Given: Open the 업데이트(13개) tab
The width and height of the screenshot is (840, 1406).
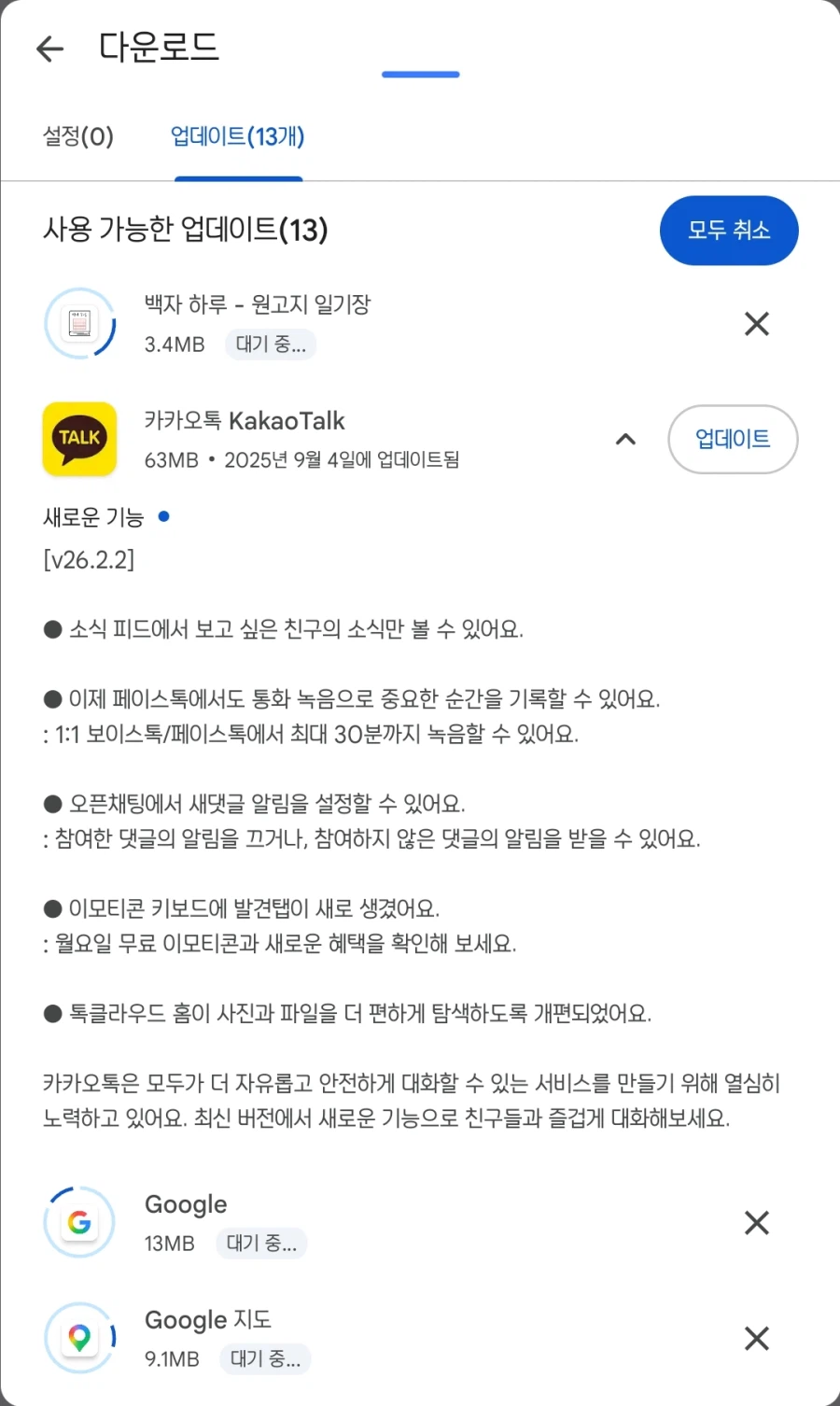Looking at the screenshot, I should (238, 136).
